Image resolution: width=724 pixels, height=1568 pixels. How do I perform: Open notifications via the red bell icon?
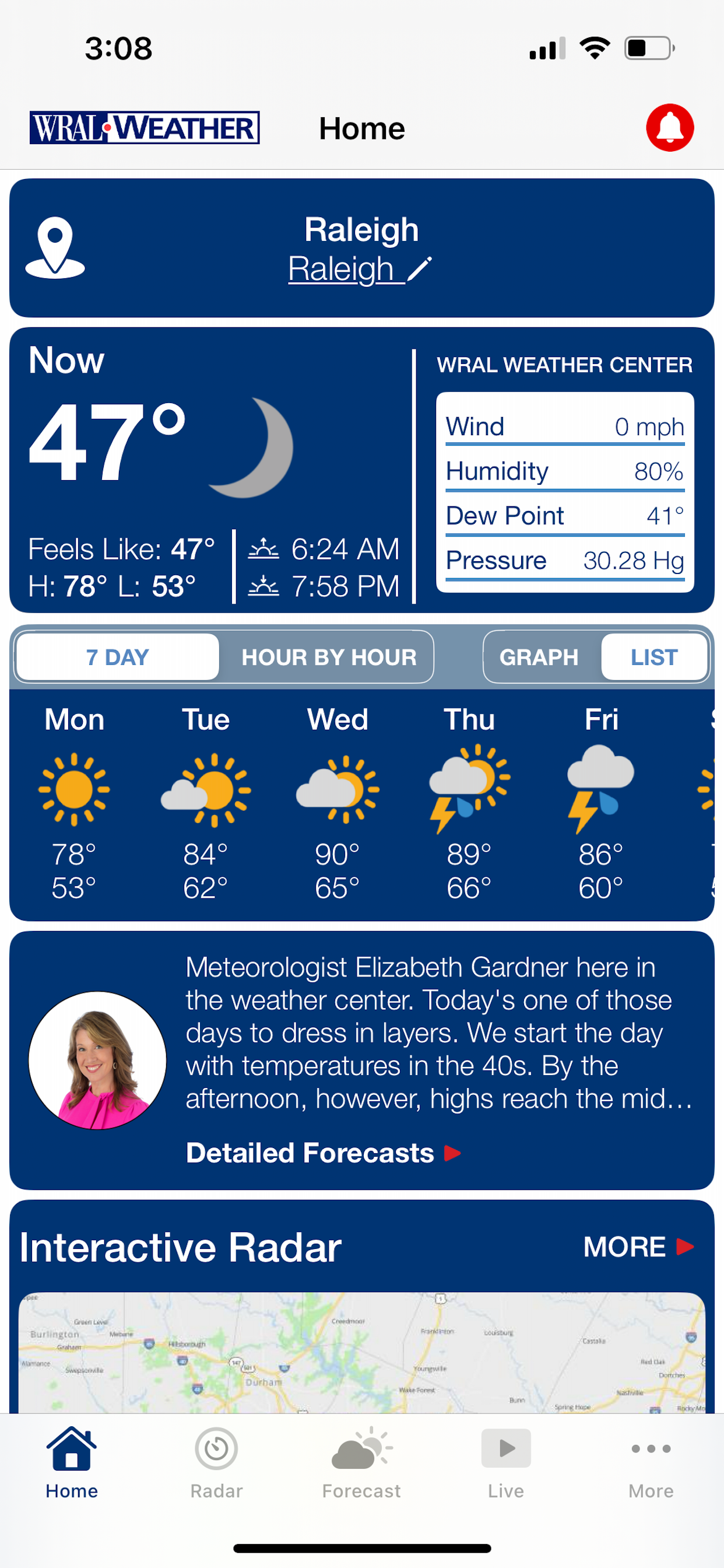669,128
